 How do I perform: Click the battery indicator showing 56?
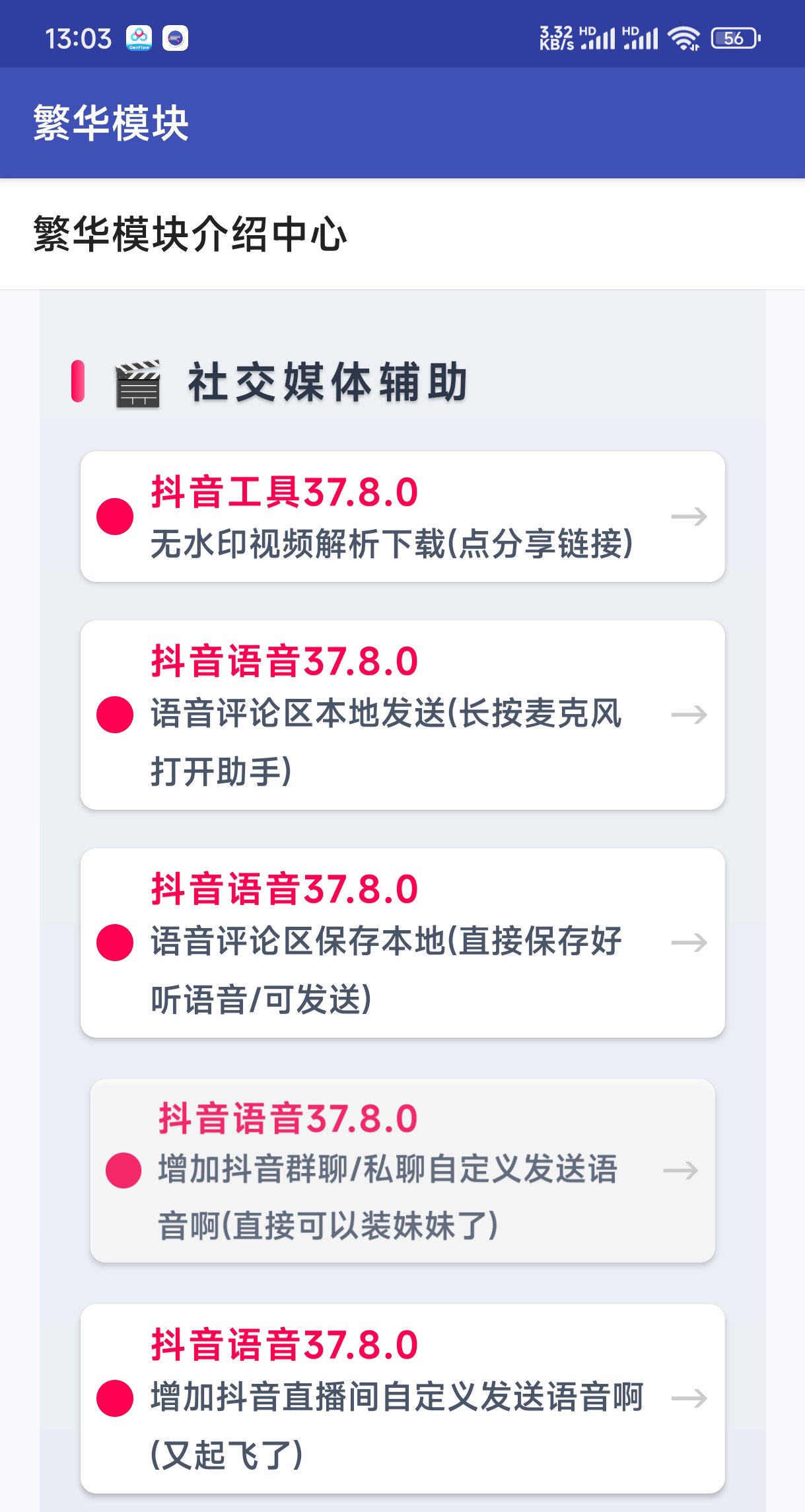[x=733, y=38]
